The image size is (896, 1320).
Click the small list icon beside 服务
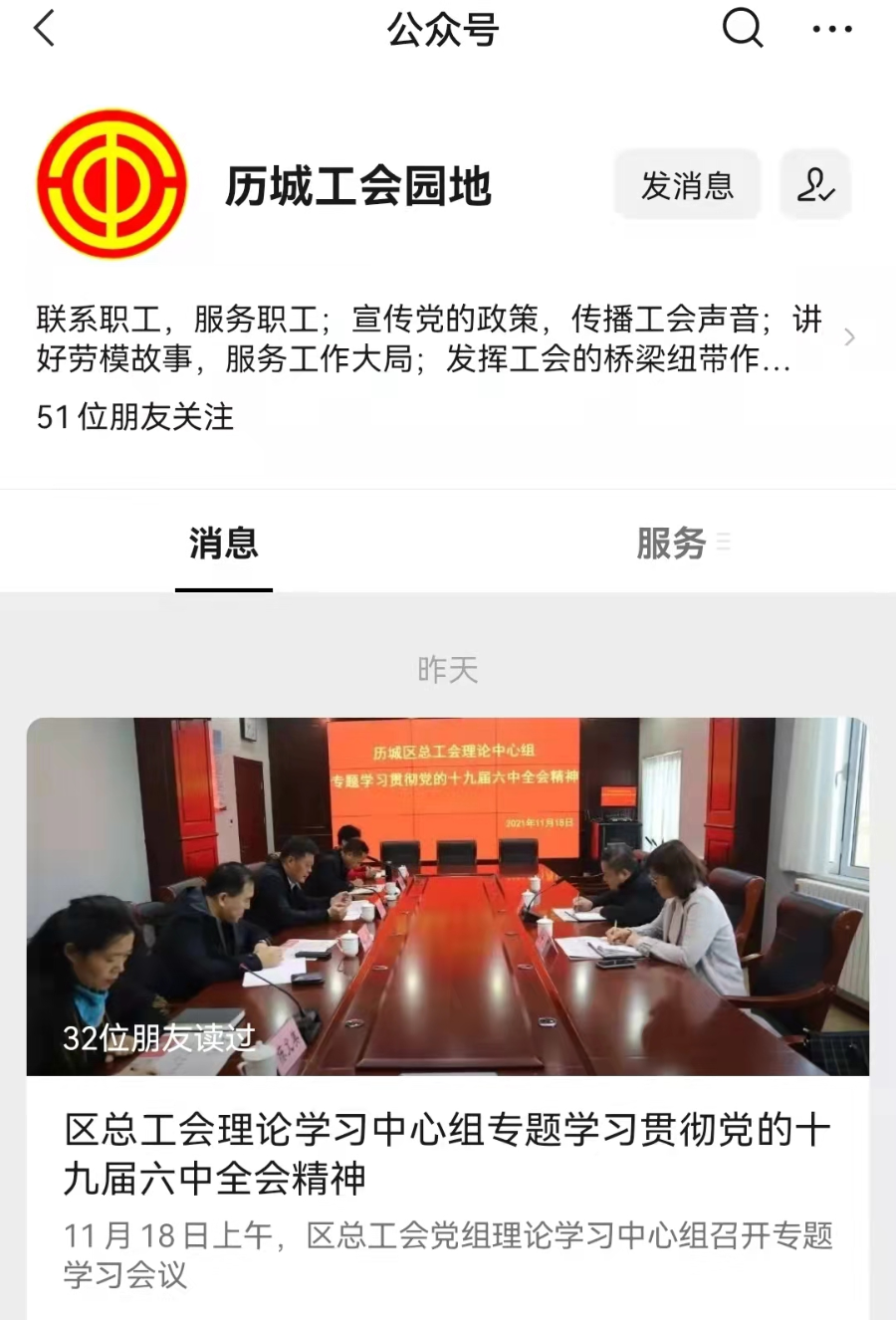pos(725,543)
